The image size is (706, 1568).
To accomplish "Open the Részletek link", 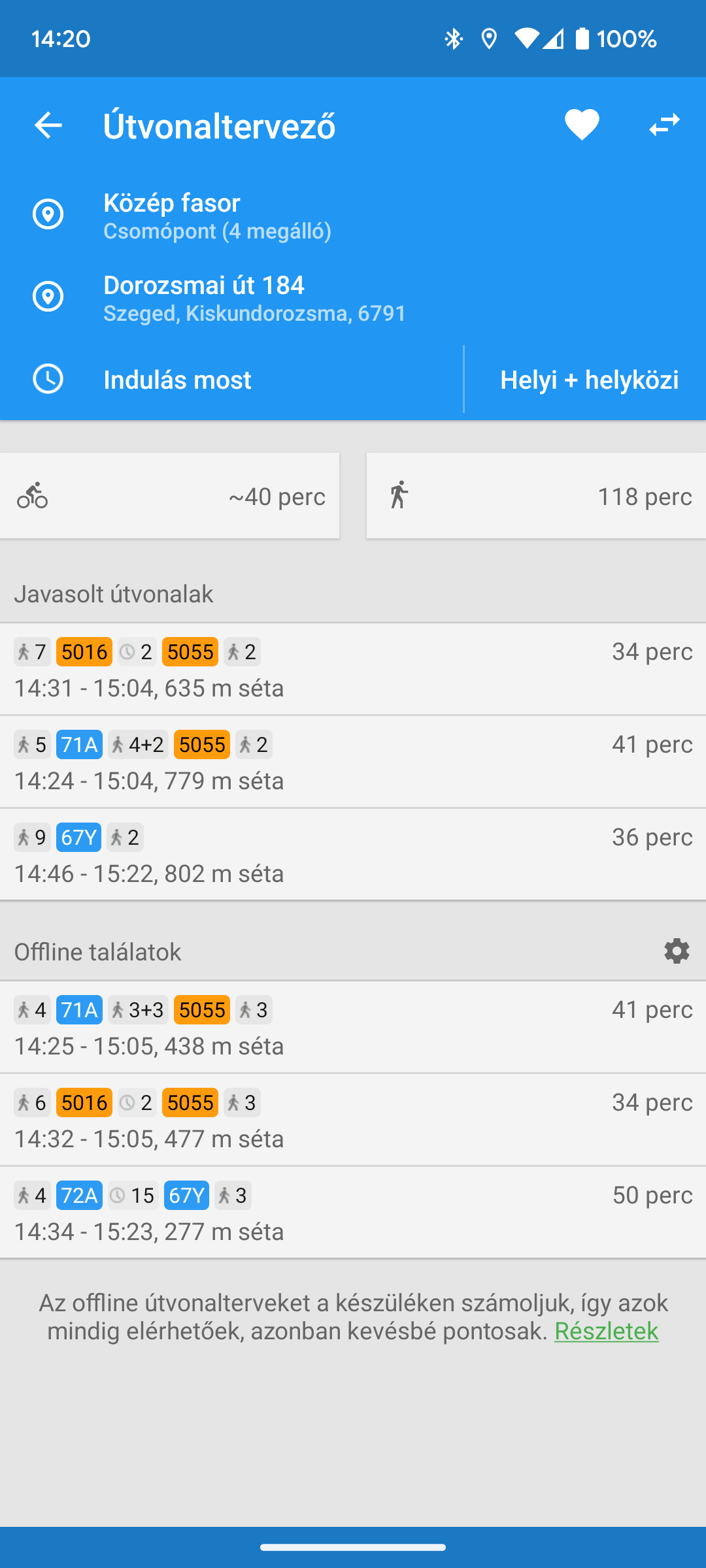I will point(607,1331).
